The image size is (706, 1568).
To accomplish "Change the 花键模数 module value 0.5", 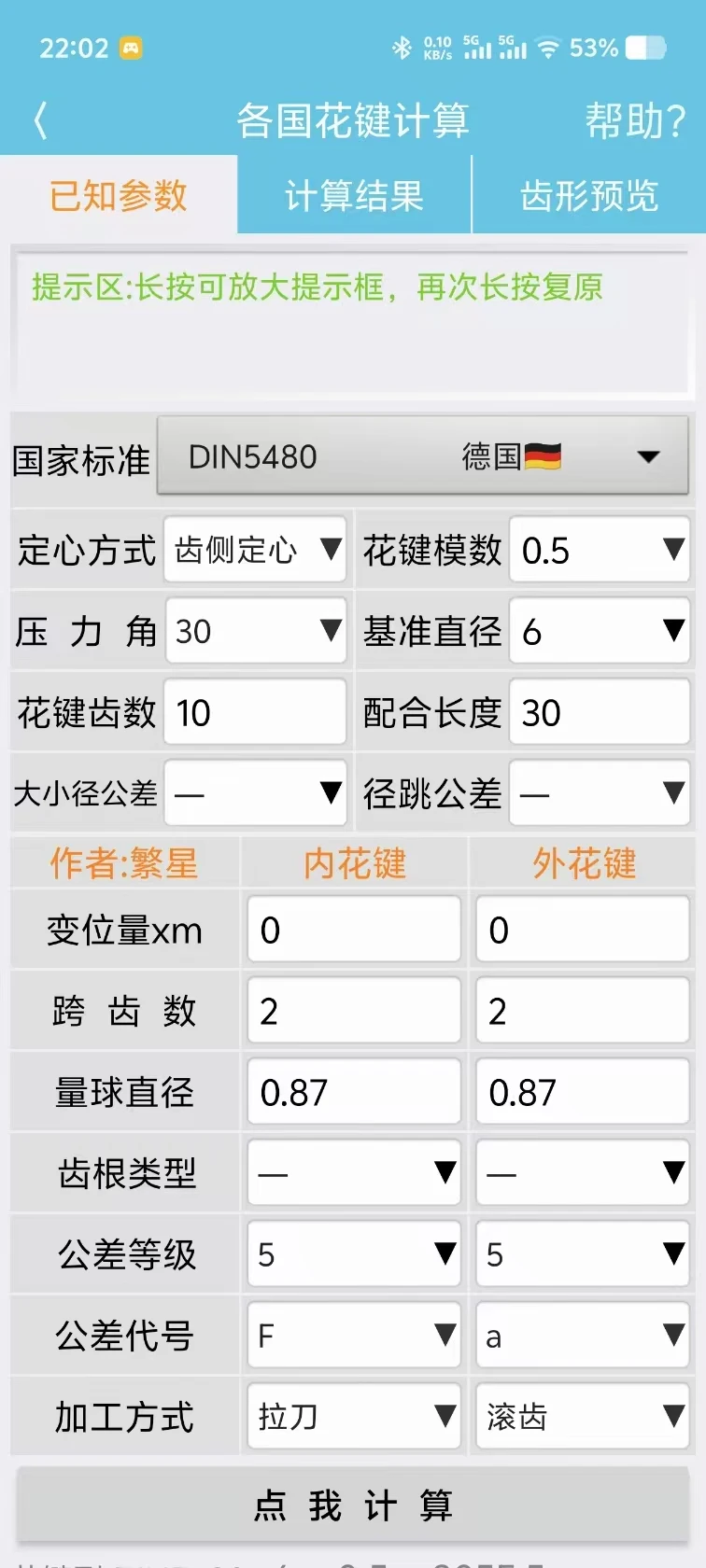I will tap(598, 551).
